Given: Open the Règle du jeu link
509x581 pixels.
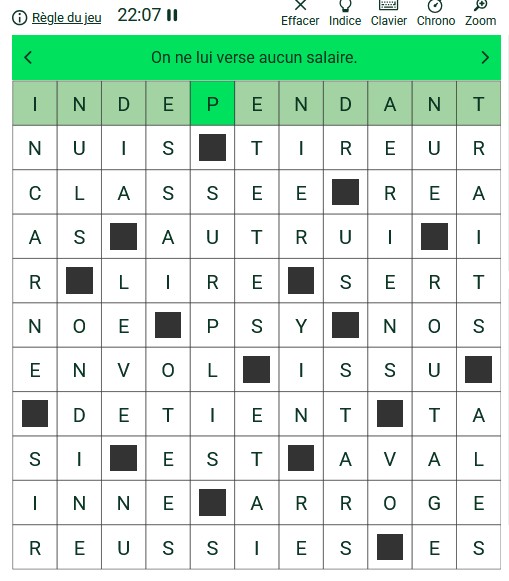Looking at the screenshot, I should click(66, 17).
